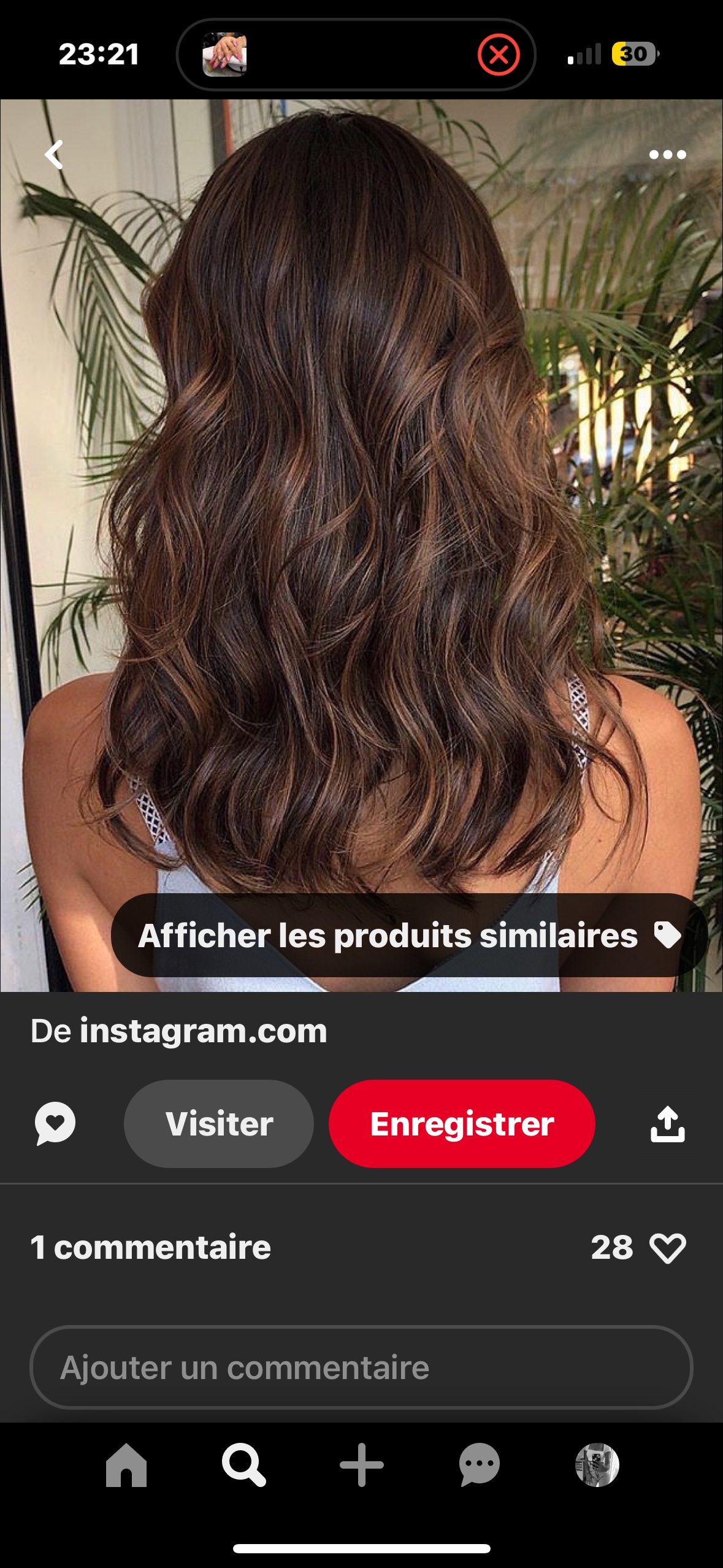The width and height of the screenshot is (723, 1568).
Task: Open the heart reaction bubble icon
Action: 55,1123
